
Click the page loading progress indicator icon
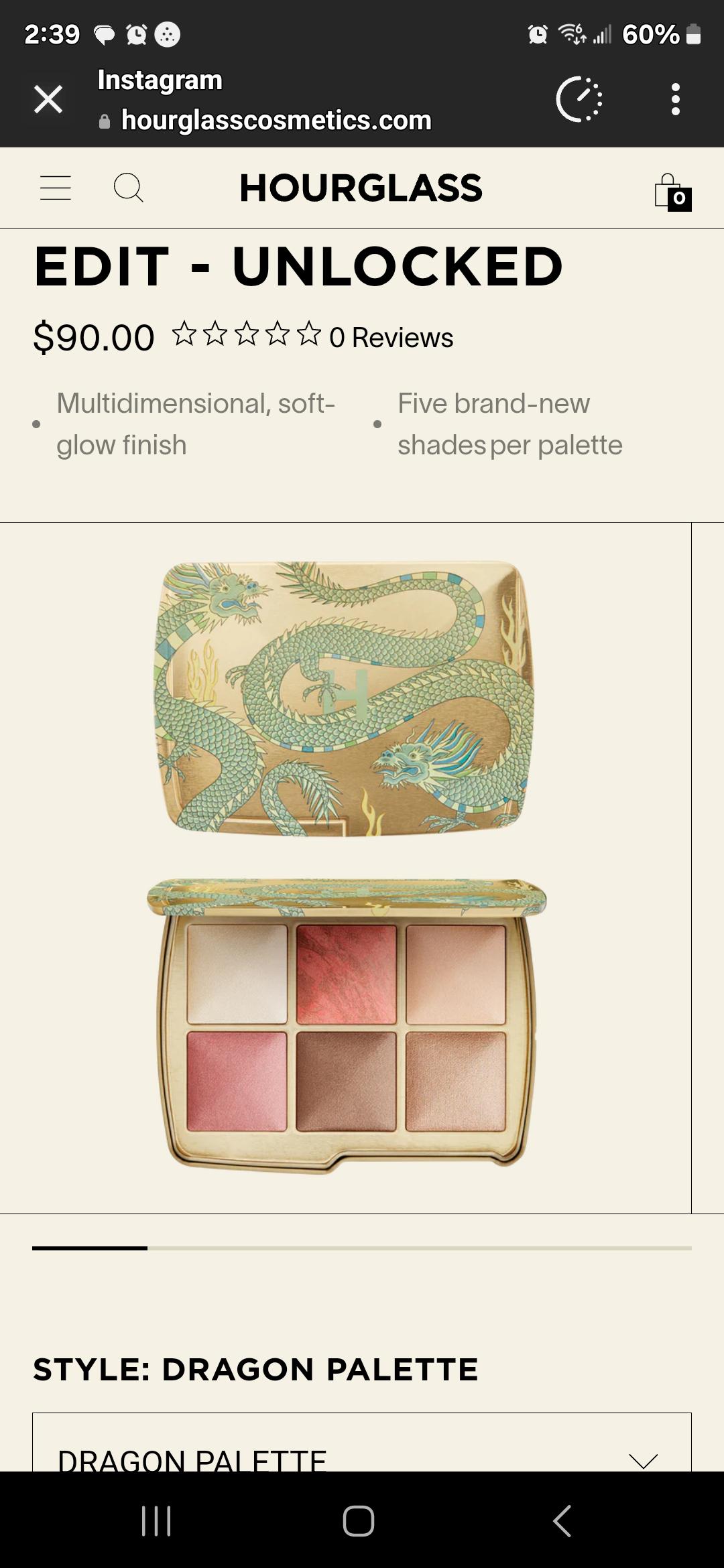pyautogui.click(x=578, y=99)
